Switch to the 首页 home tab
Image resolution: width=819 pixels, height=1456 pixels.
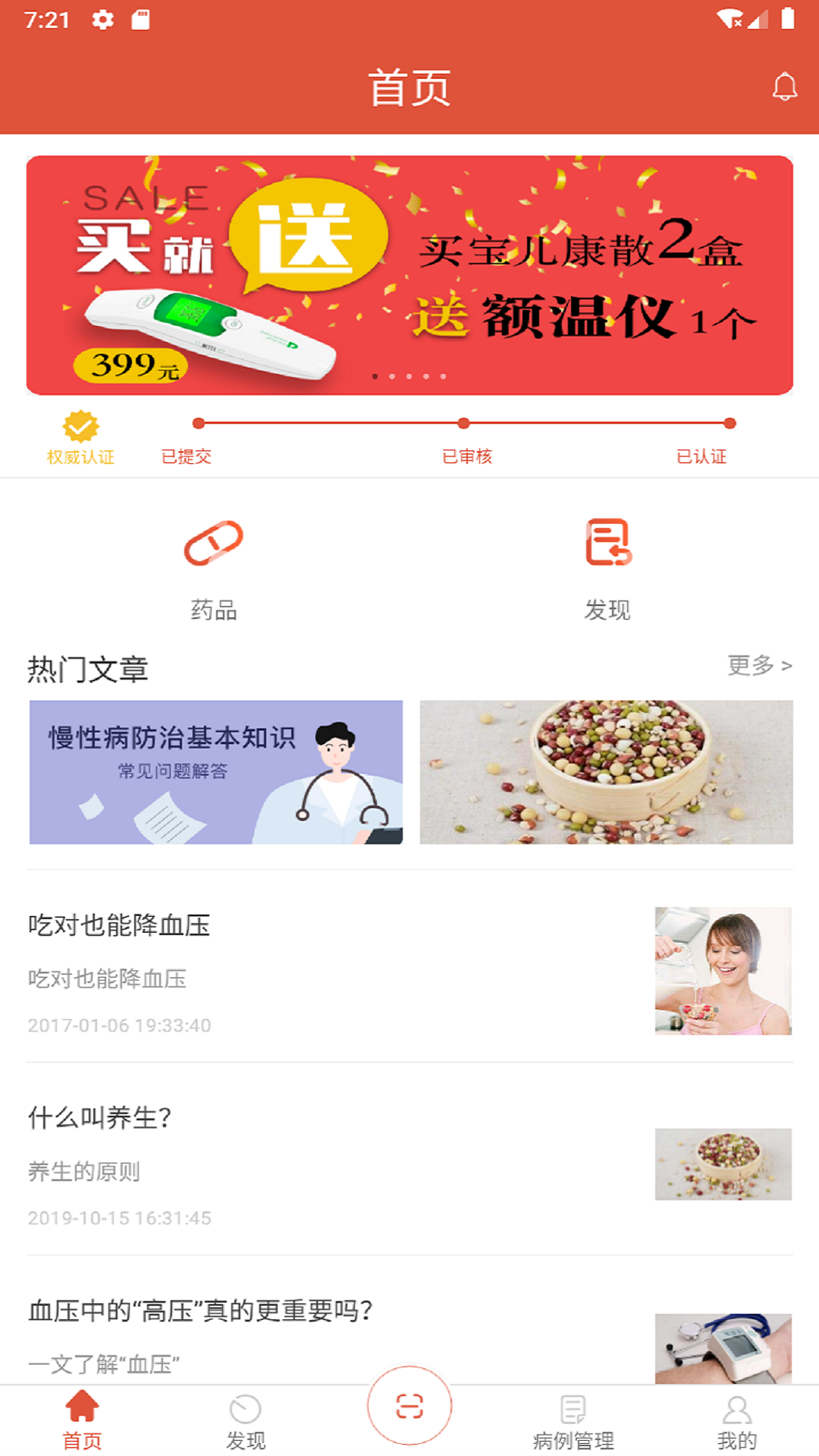(x=82, y=1420)
